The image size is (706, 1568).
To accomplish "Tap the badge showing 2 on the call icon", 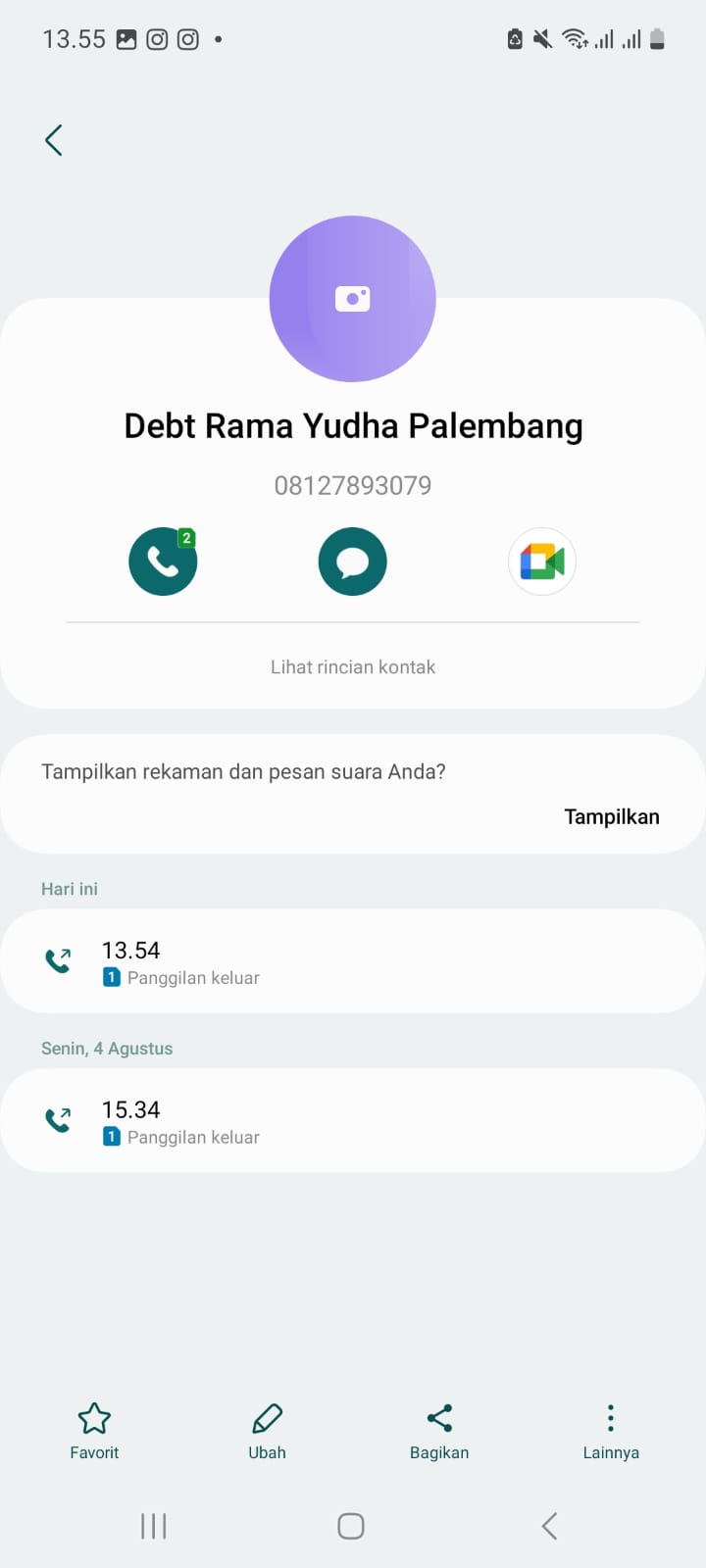I will coord(185,536).
